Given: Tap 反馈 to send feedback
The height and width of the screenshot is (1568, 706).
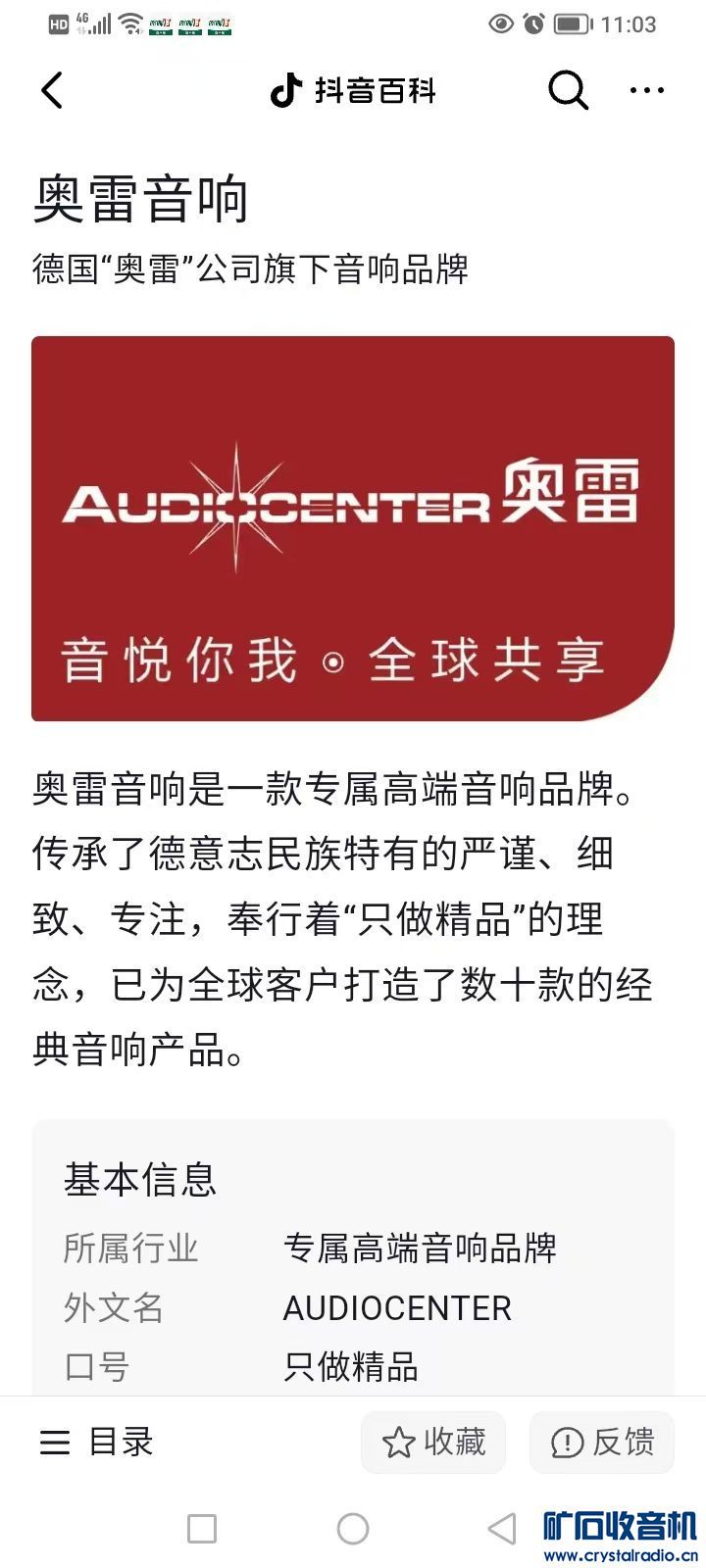Looking at the screenshot, I should tap(602, 1442).
